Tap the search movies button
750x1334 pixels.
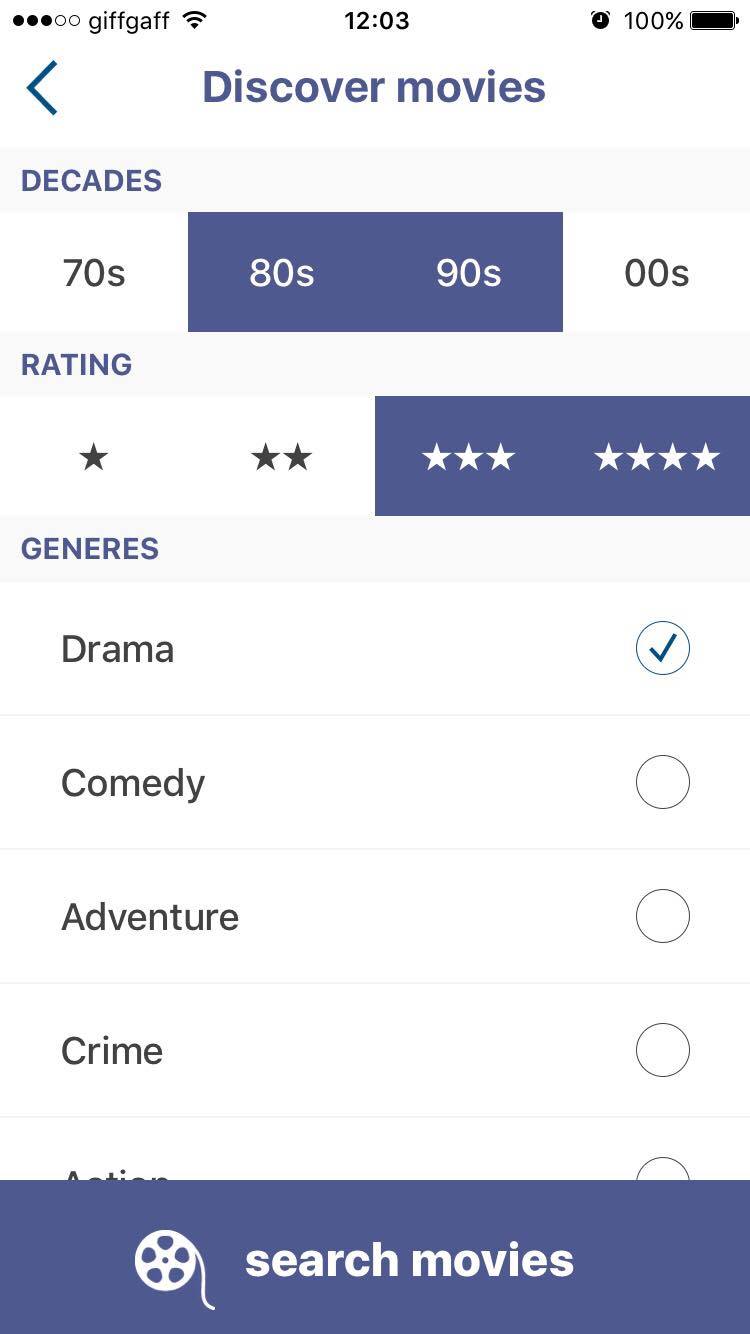tap(375, 1258)
